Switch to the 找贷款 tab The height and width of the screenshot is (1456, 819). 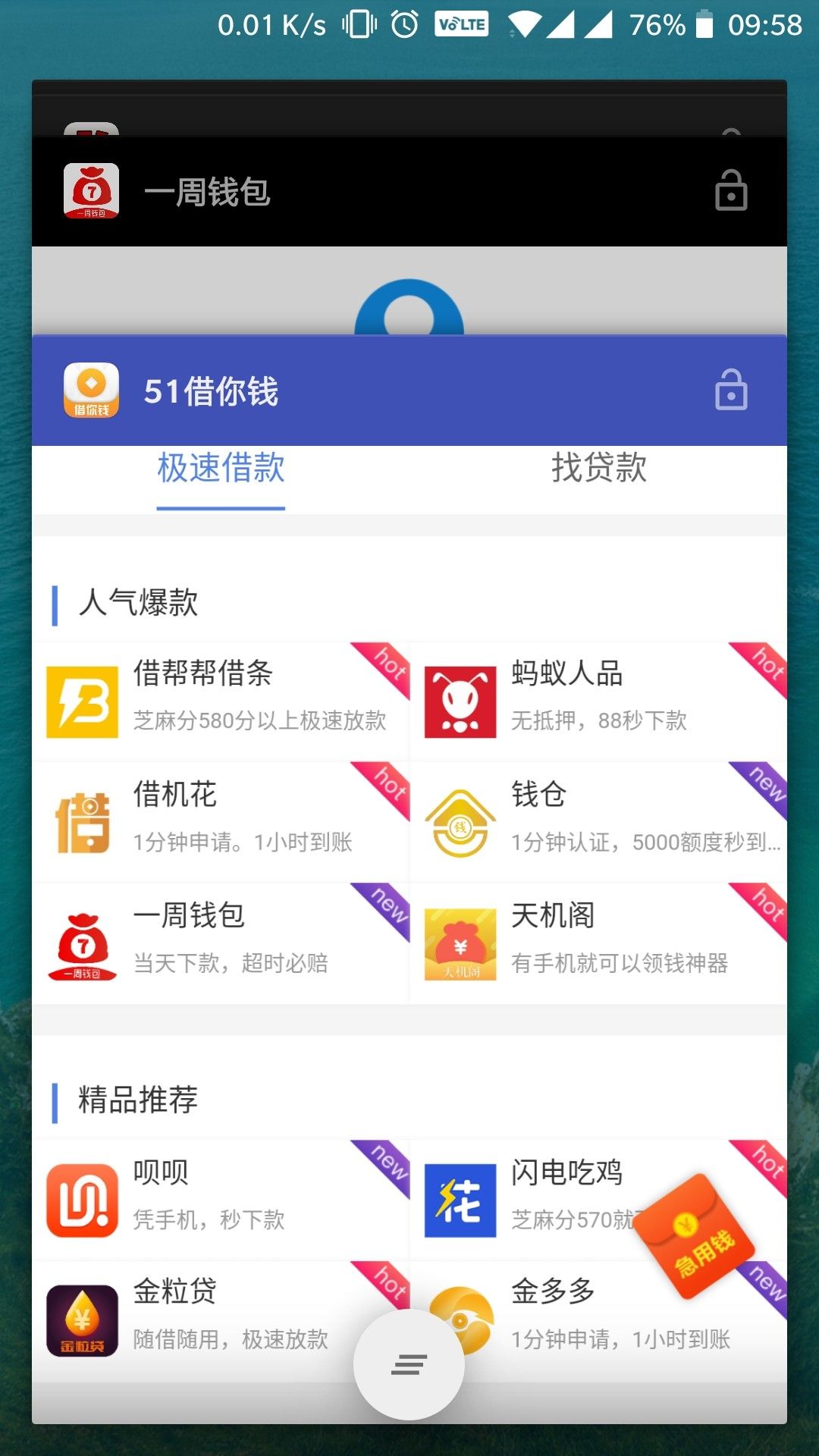[599, 468]
